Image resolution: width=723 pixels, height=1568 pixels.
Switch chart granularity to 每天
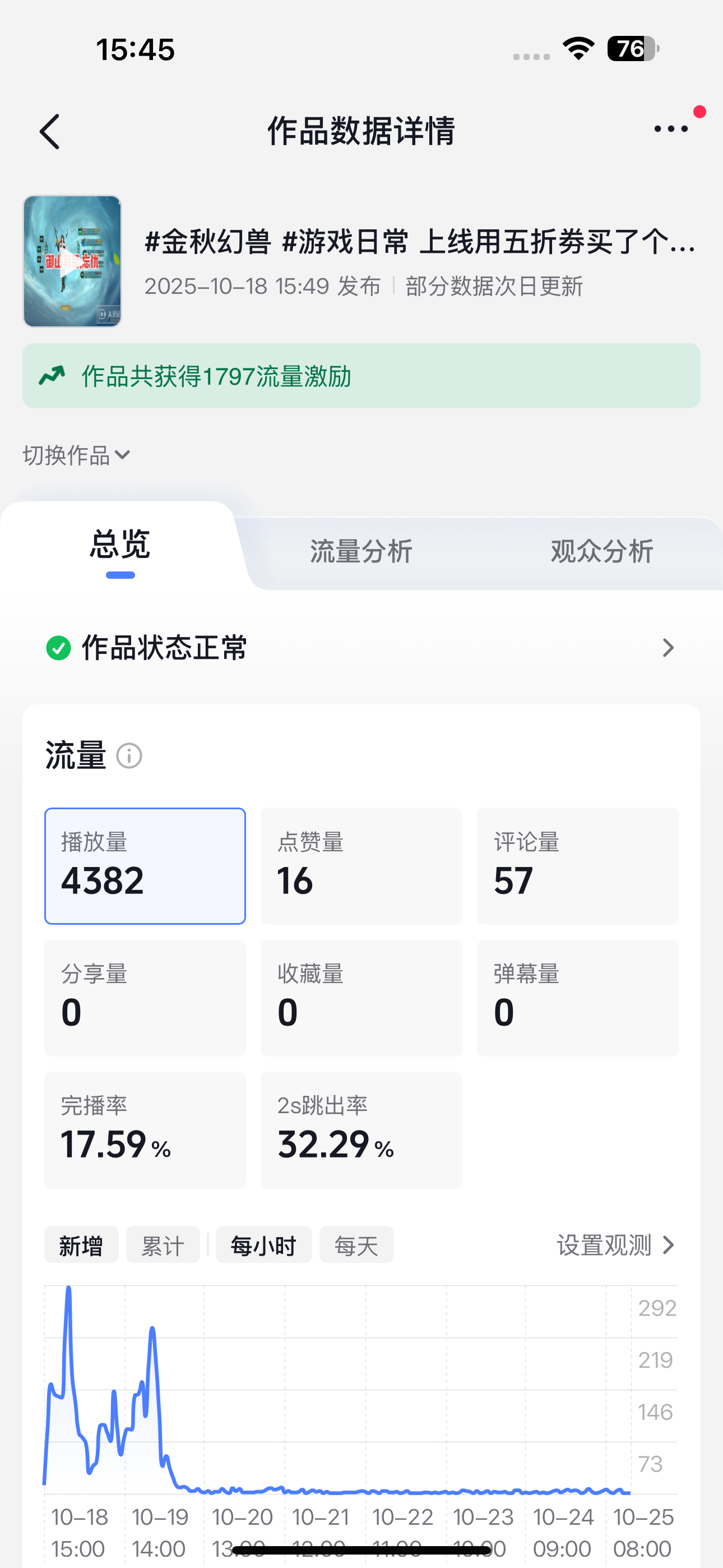356,1245
